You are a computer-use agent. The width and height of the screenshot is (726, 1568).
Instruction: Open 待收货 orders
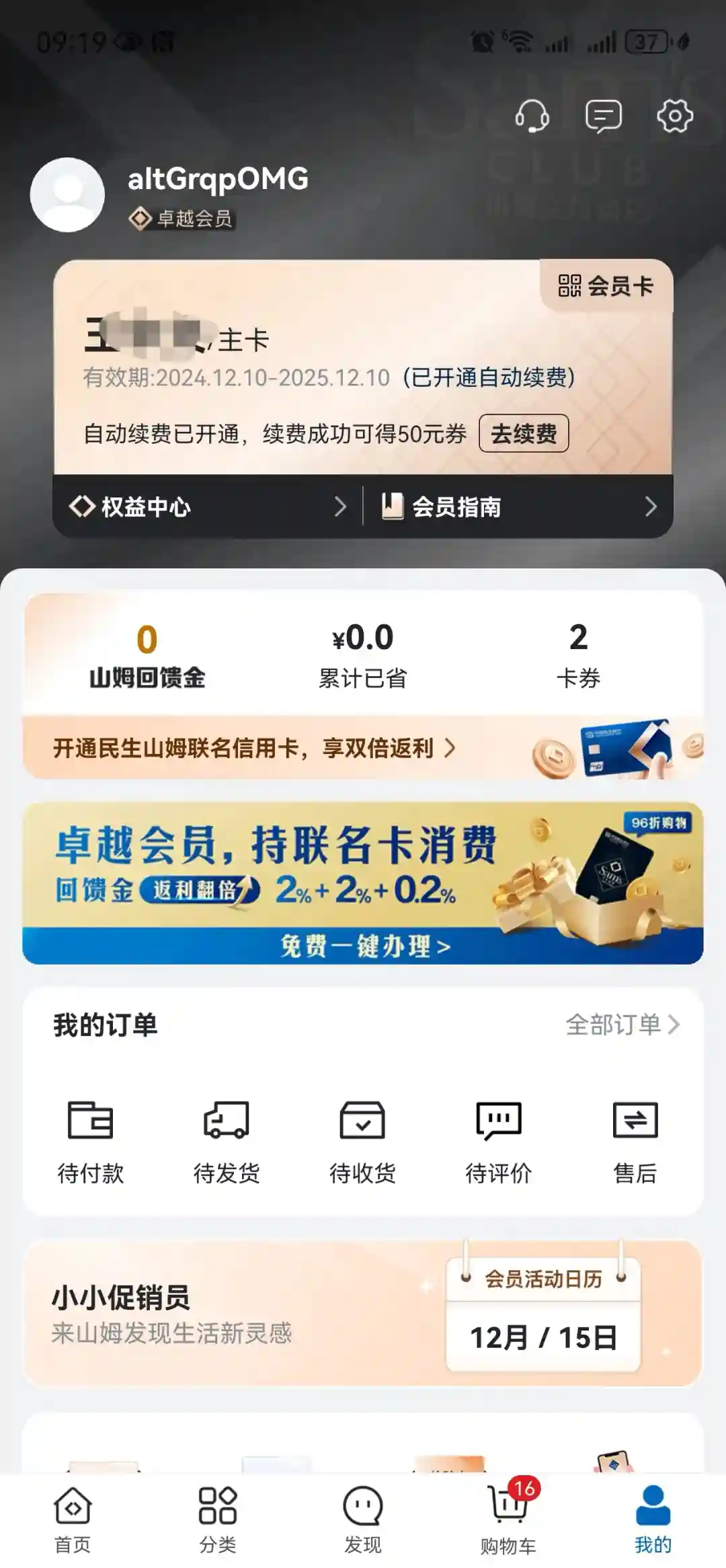point(362,1140)
